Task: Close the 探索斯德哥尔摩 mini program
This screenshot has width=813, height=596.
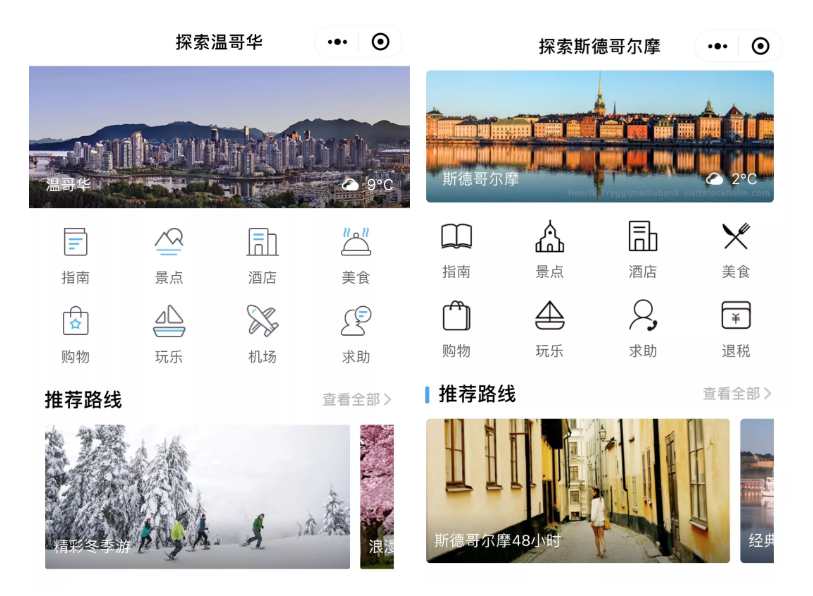Action: point(760,46)
